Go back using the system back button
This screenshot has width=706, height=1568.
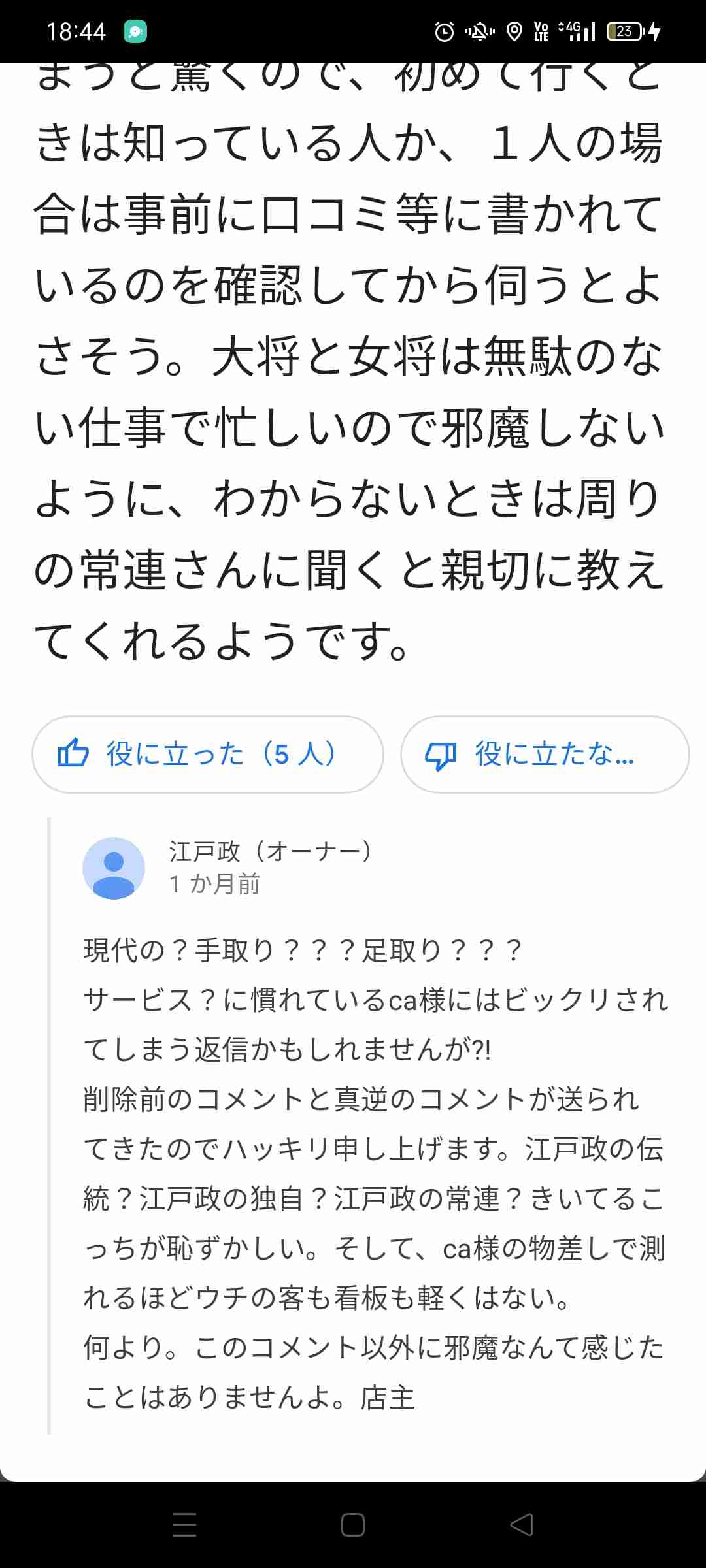click(522, 1525)
